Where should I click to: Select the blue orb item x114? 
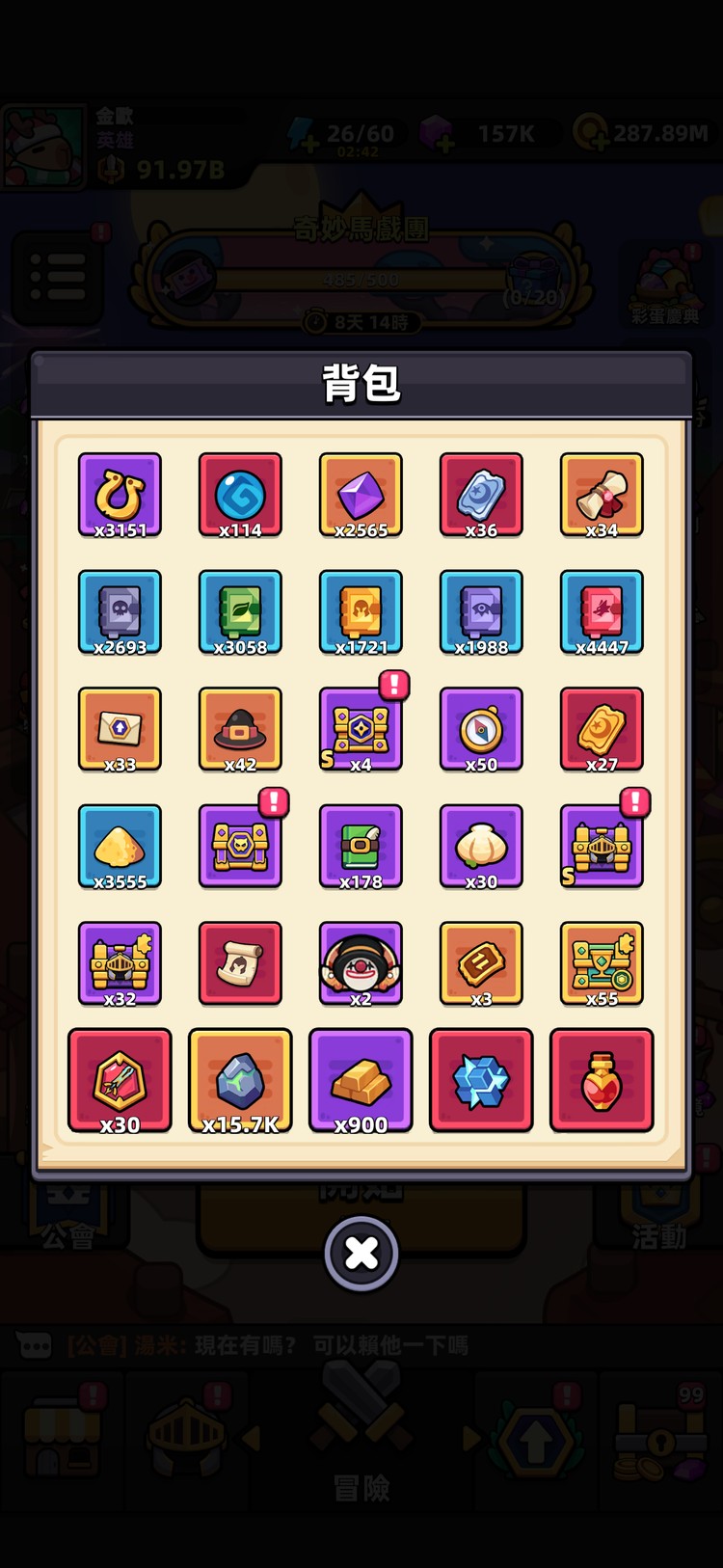tap(240, 495)
